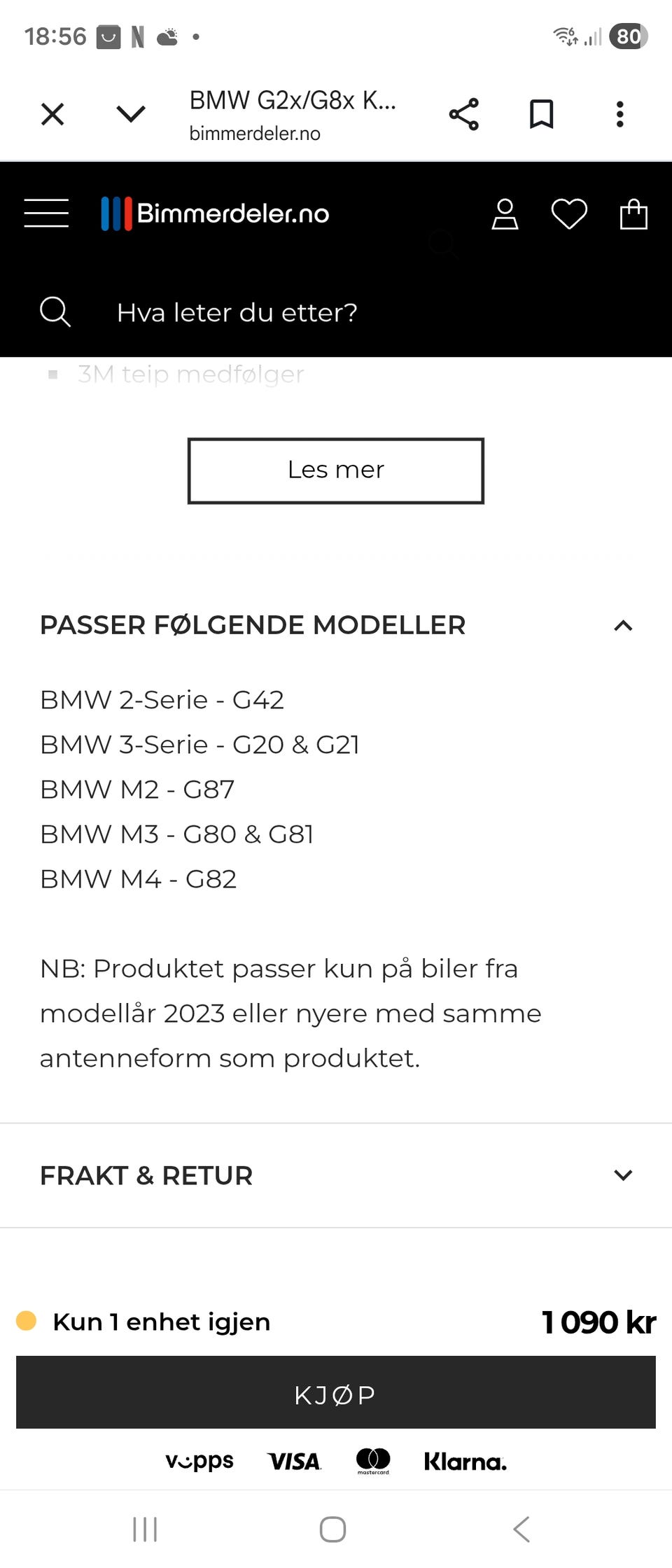Viewport: 672px width, 1568px height.
Task: Open the Bimmerdeler.no homepage logo
Action: [215, 214]
